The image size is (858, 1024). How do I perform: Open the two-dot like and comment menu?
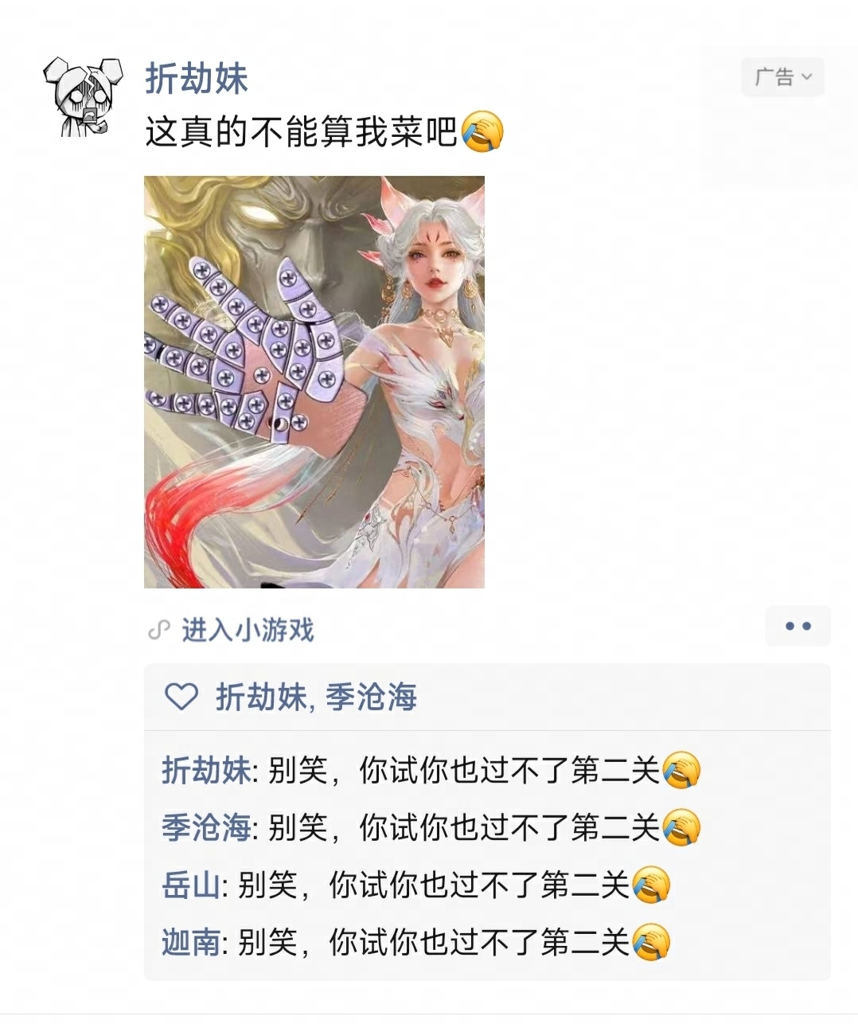(798, 627)
